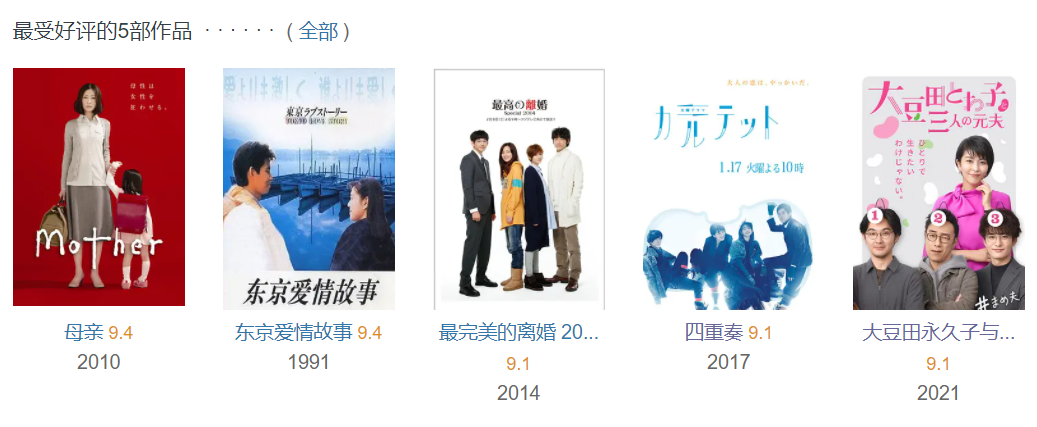Open the 大豆田とわ子 poster thumbnail
The width and height of the screenshot is (1037, 427).
tap(938, 189)
